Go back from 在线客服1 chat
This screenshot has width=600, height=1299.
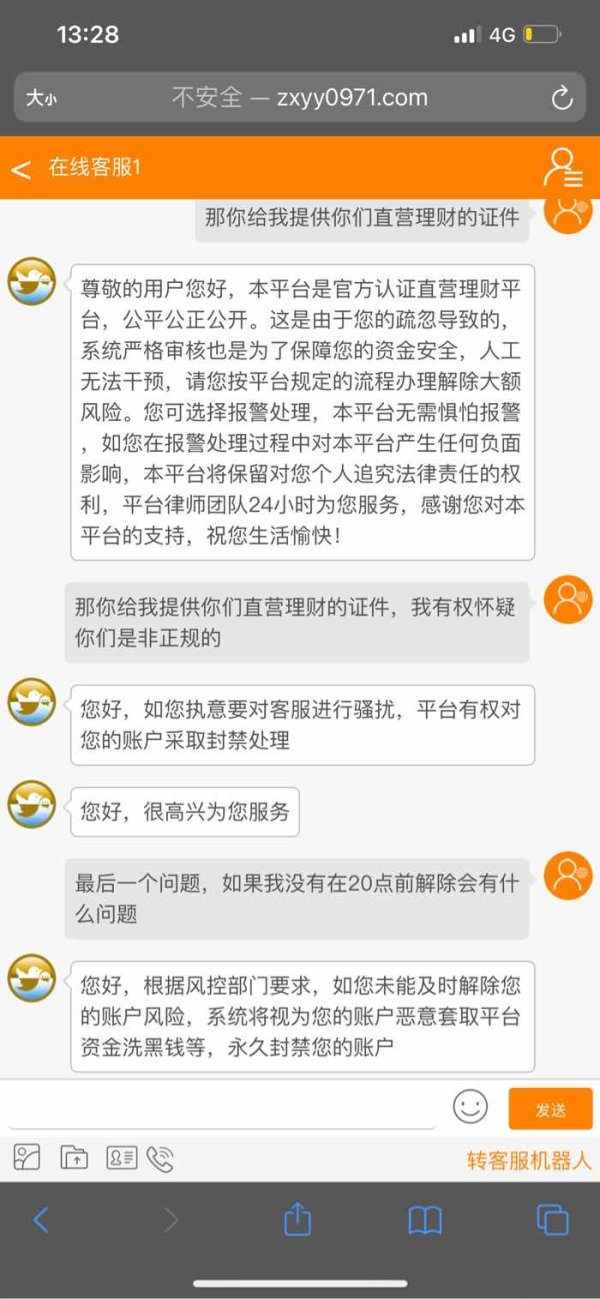tap(21, 168)
